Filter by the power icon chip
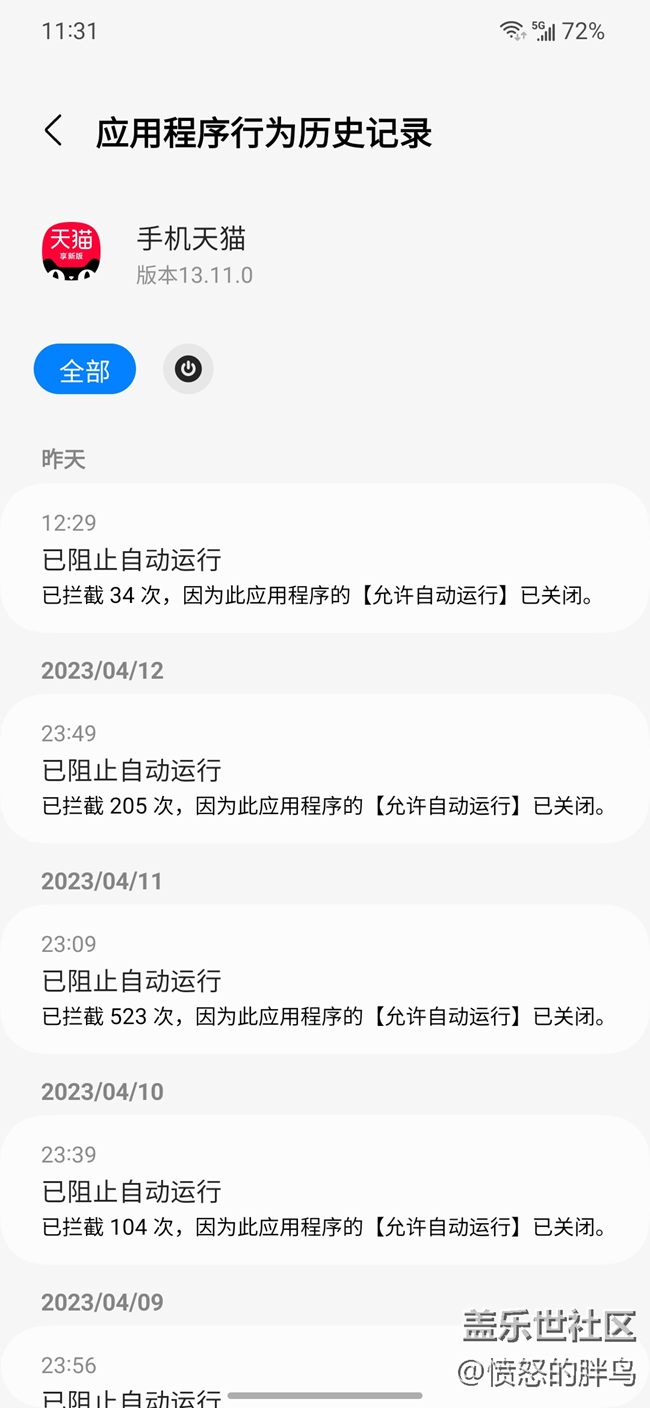The image size is (650, 1408). pyautogui.click(x=188, y=370)
